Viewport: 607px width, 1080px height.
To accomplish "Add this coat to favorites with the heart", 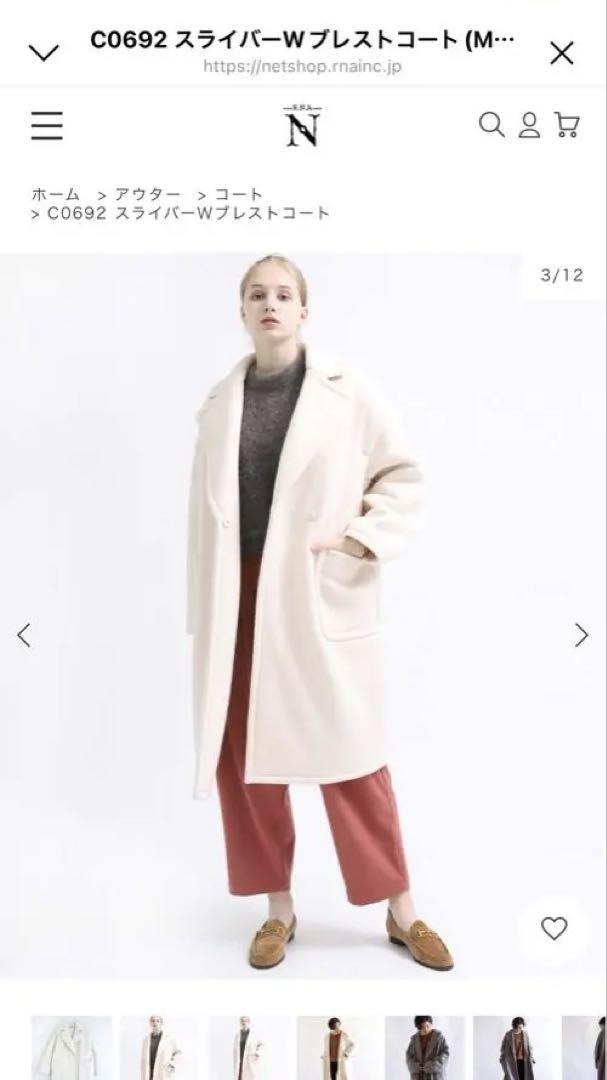I will coord(554,928).
